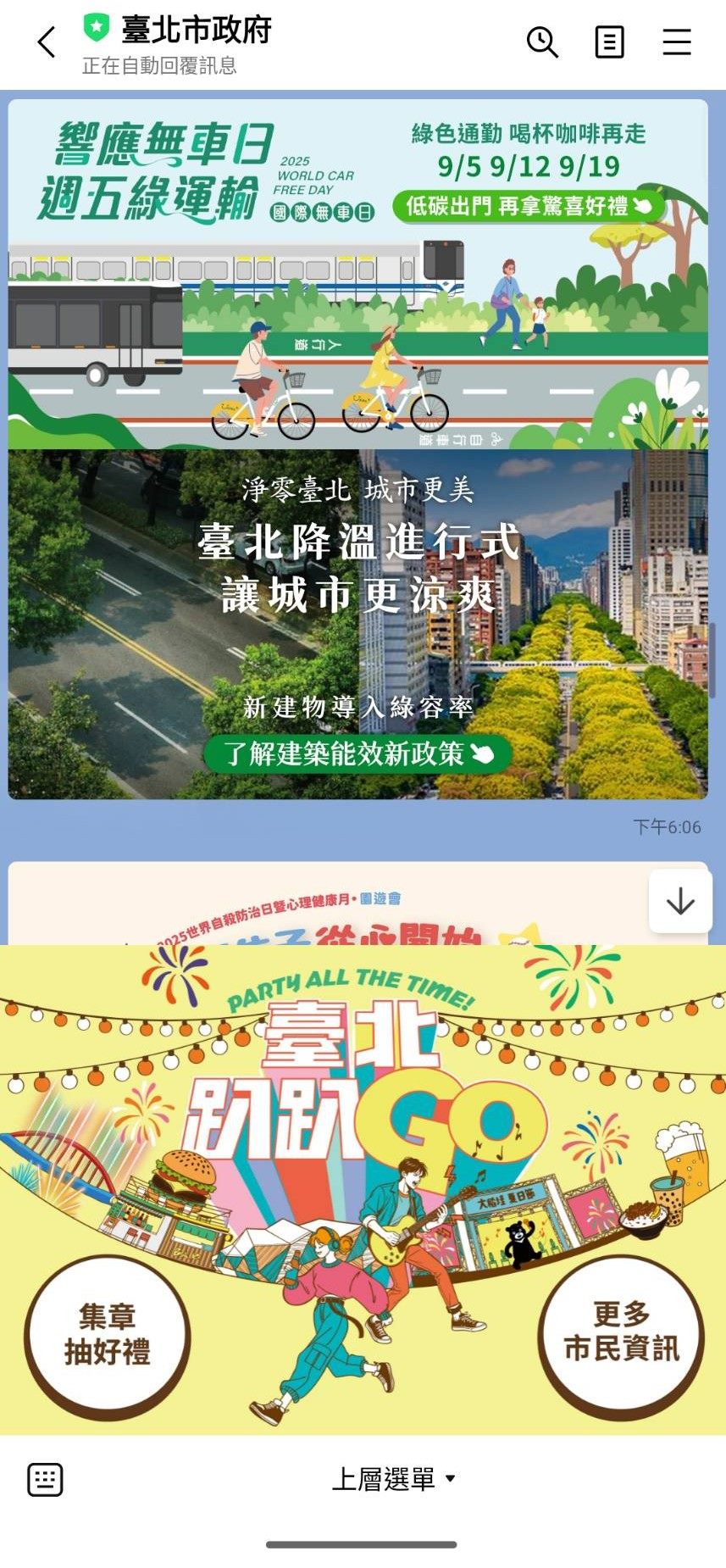Switch to the keyboard input
The height and width of the screenshot is (1568, 726).
45,1479
